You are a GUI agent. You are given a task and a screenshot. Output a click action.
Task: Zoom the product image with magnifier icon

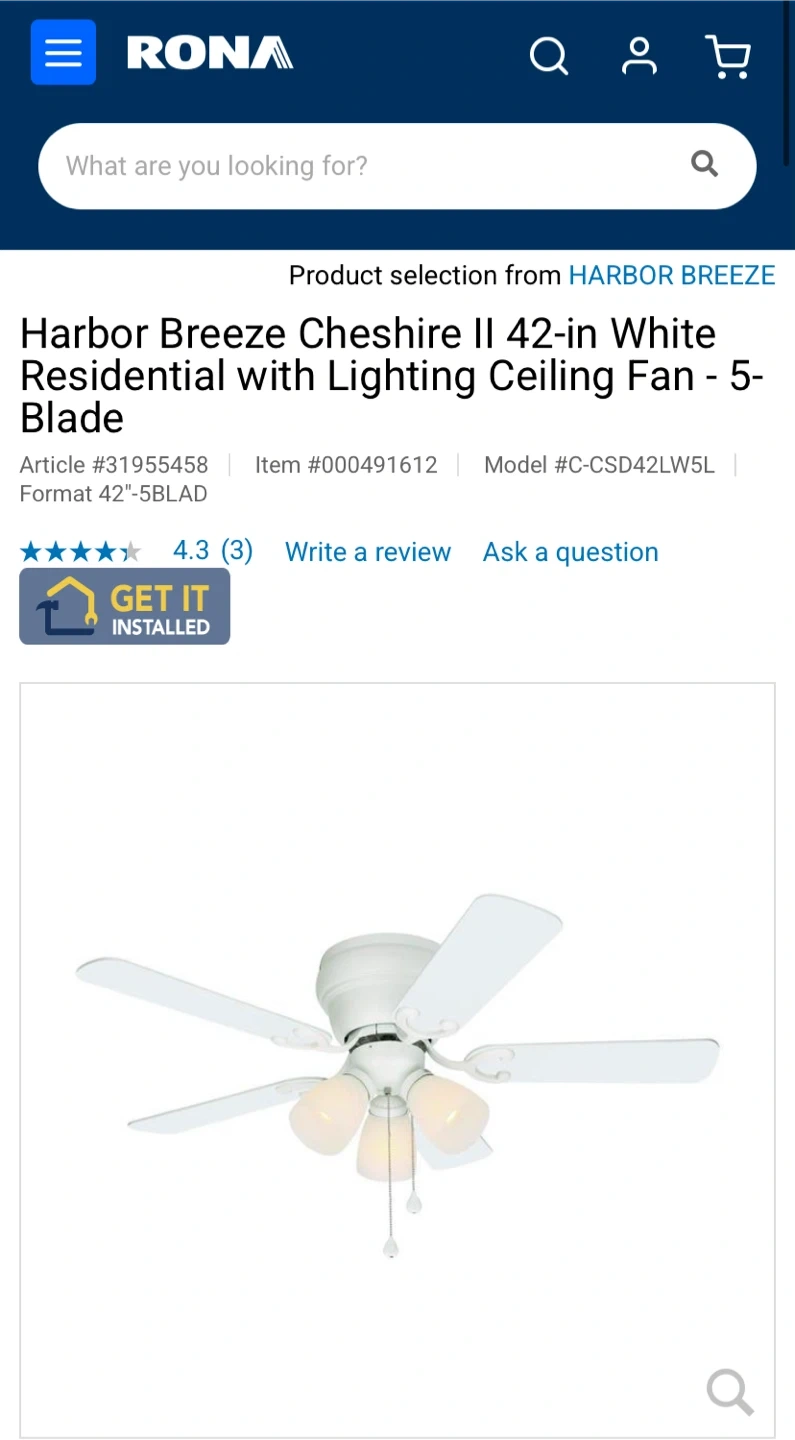pyautogui.click(x=729, y=1391)
